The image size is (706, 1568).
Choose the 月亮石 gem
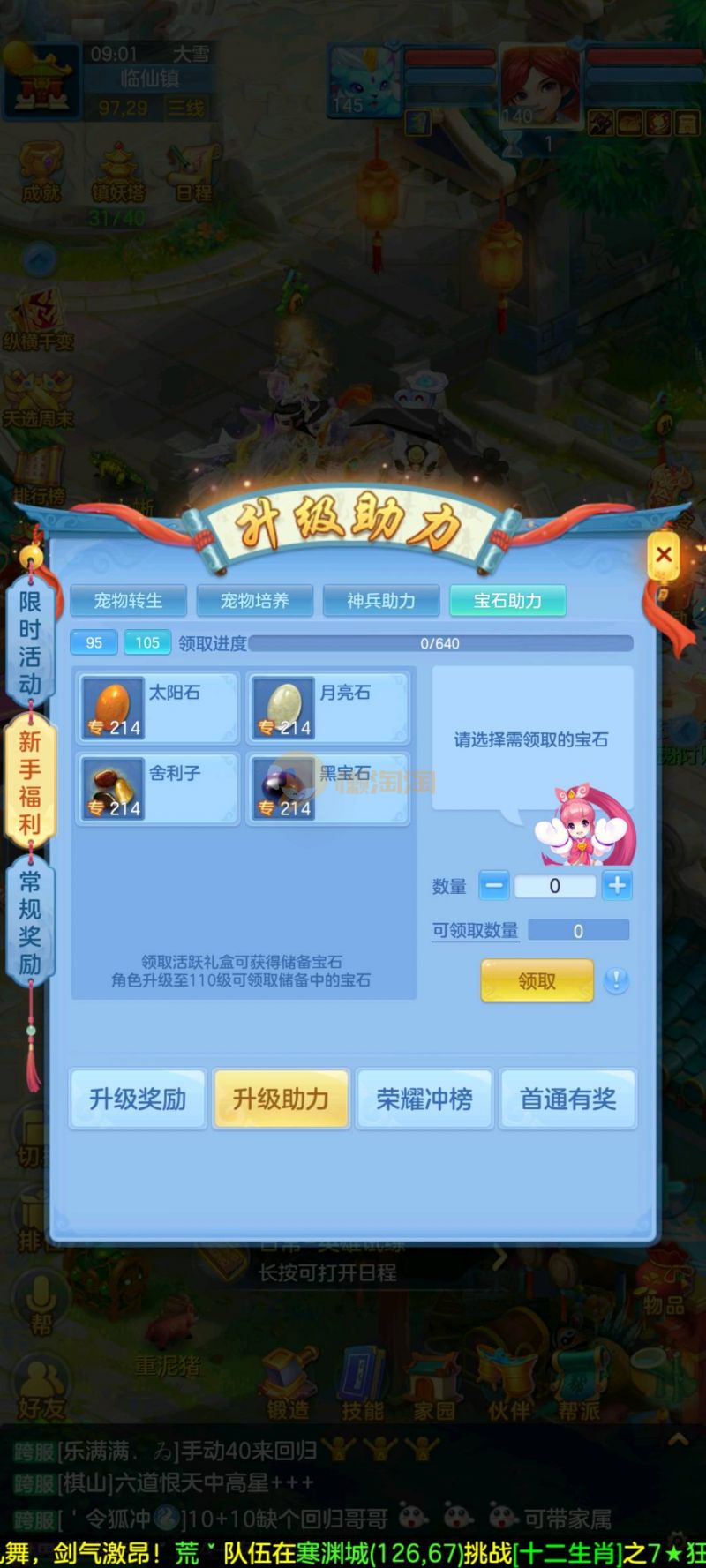click(x=328, y=708)
